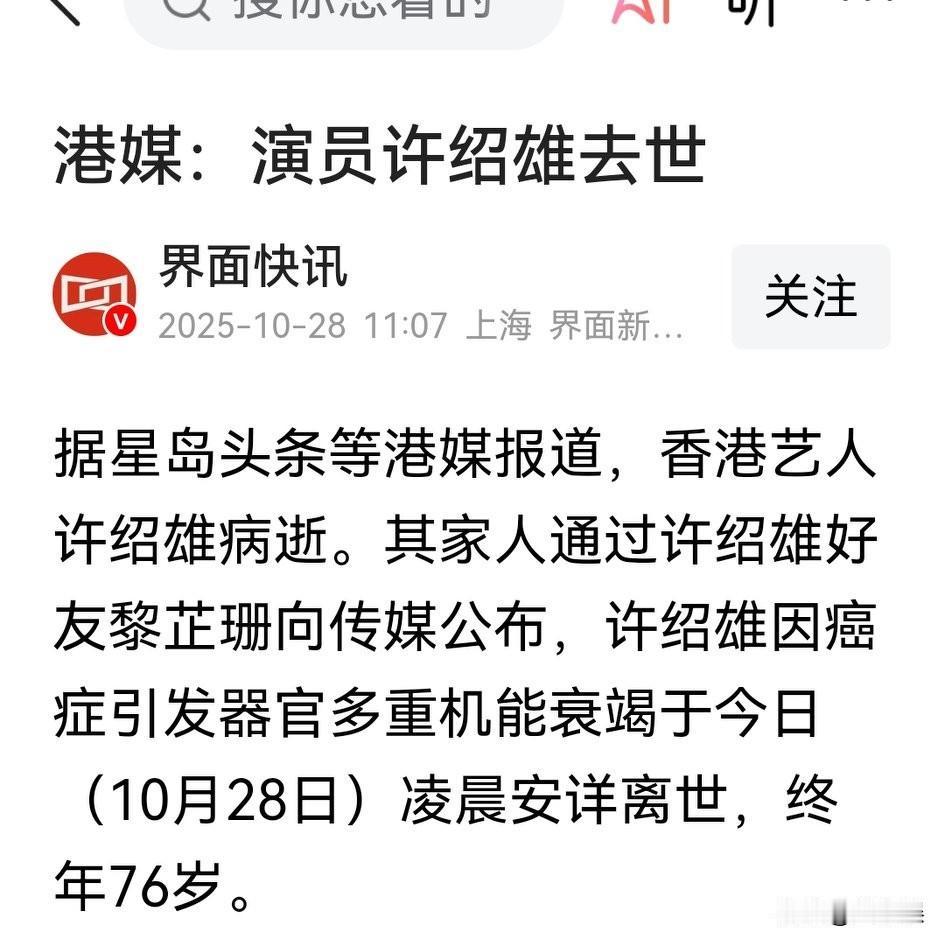Listen to this article via the 听 icon
Viewport: 945px width, 945px height.
point(756,10)
